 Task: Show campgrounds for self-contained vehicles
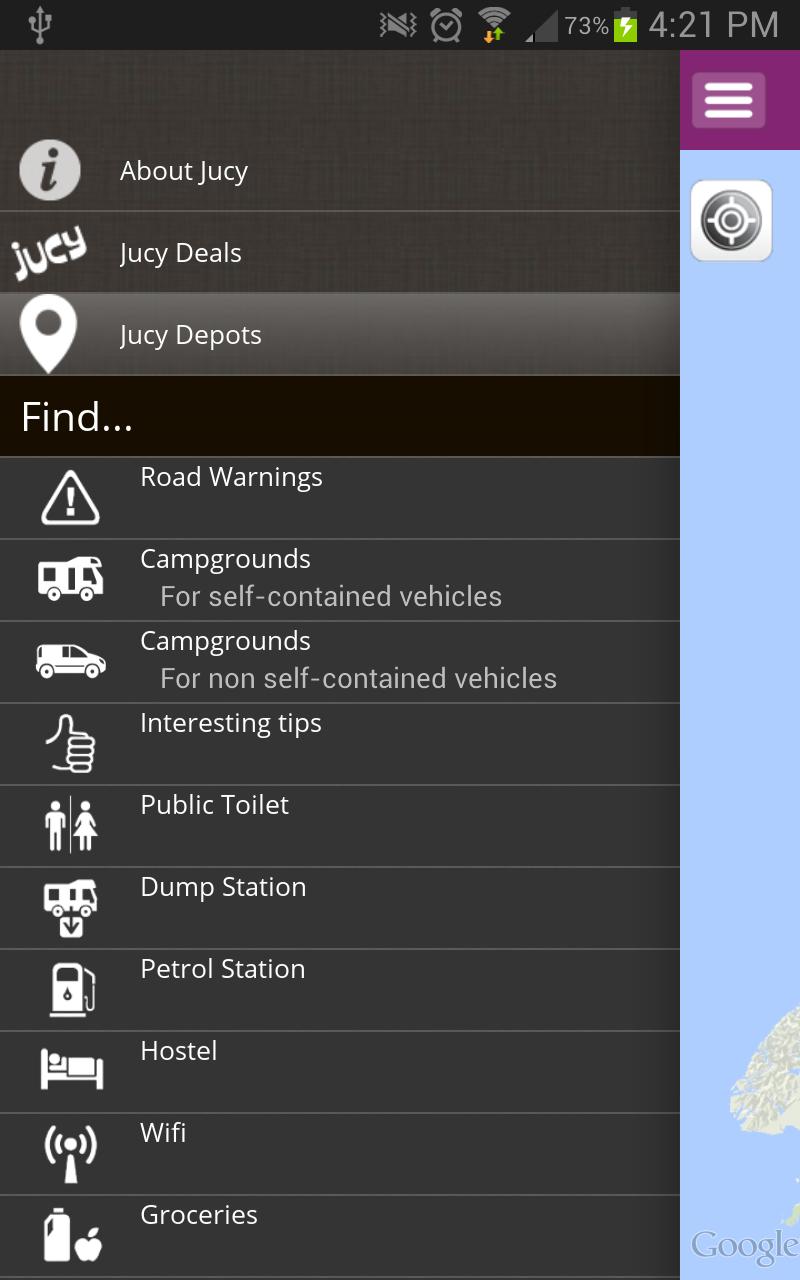tap(339, 580)
